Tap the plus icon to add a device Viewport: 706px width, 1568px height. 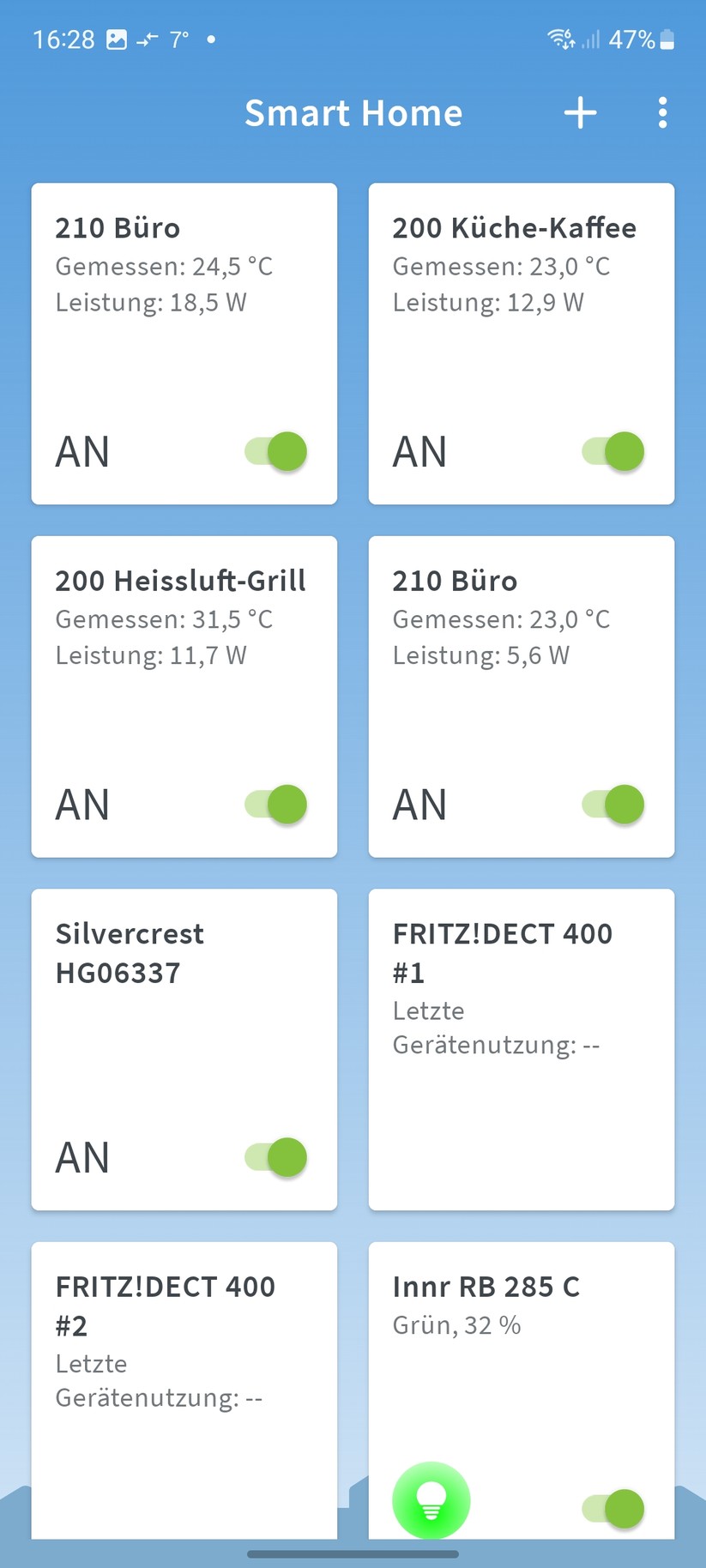580,112
